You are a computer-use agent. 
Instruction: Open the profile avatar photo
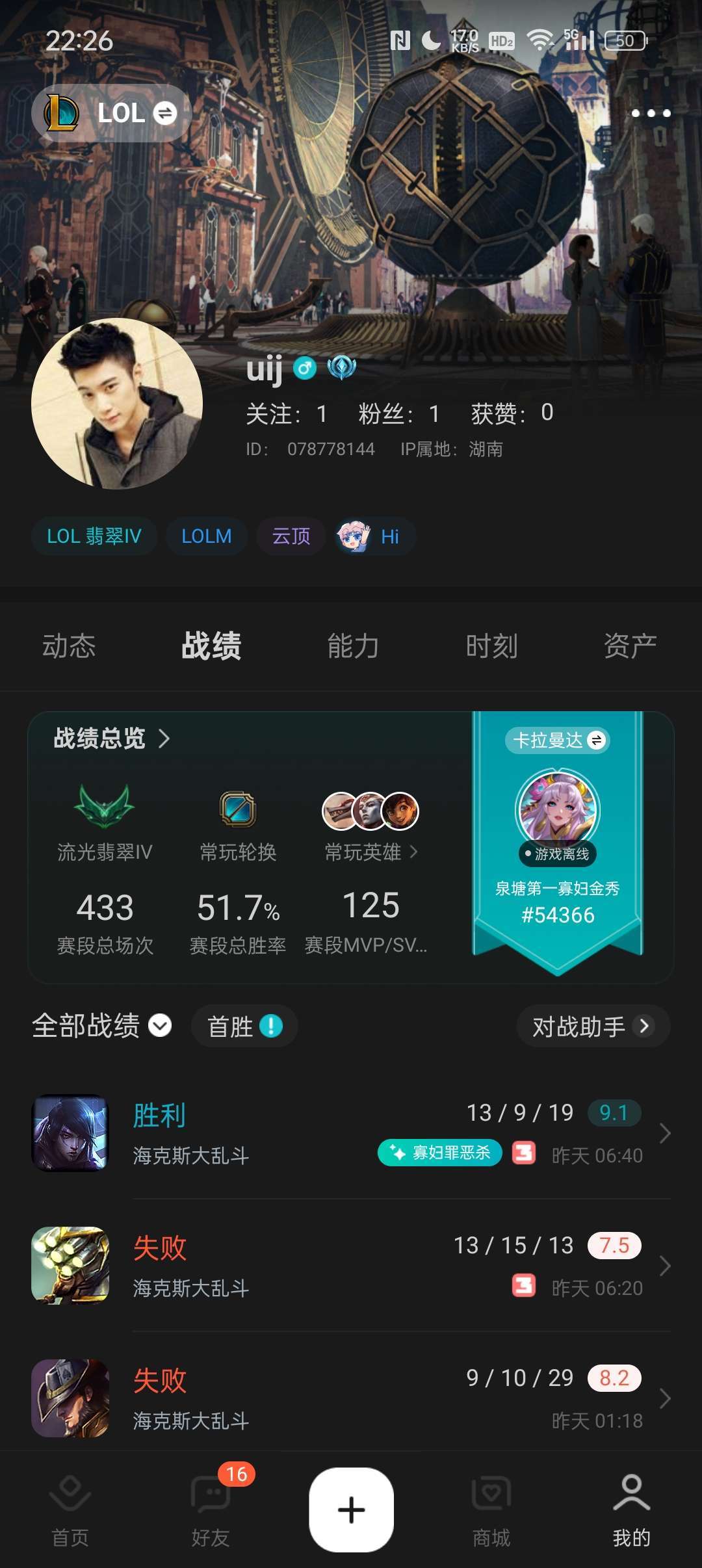point(117,404)
